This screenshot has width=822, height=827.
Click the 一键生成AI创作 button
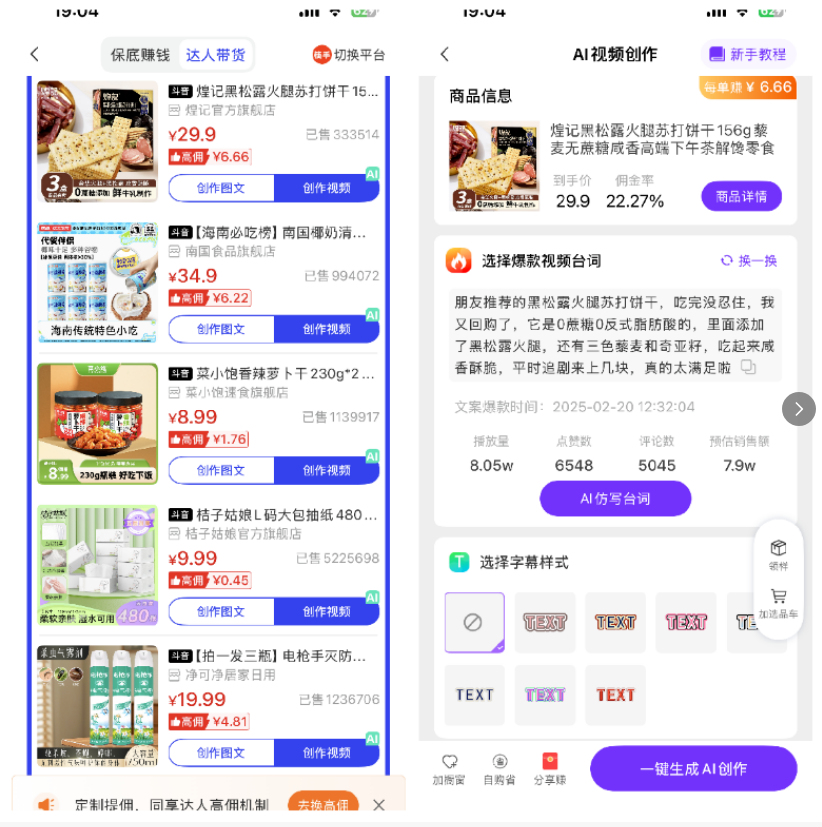click(693, 767)
